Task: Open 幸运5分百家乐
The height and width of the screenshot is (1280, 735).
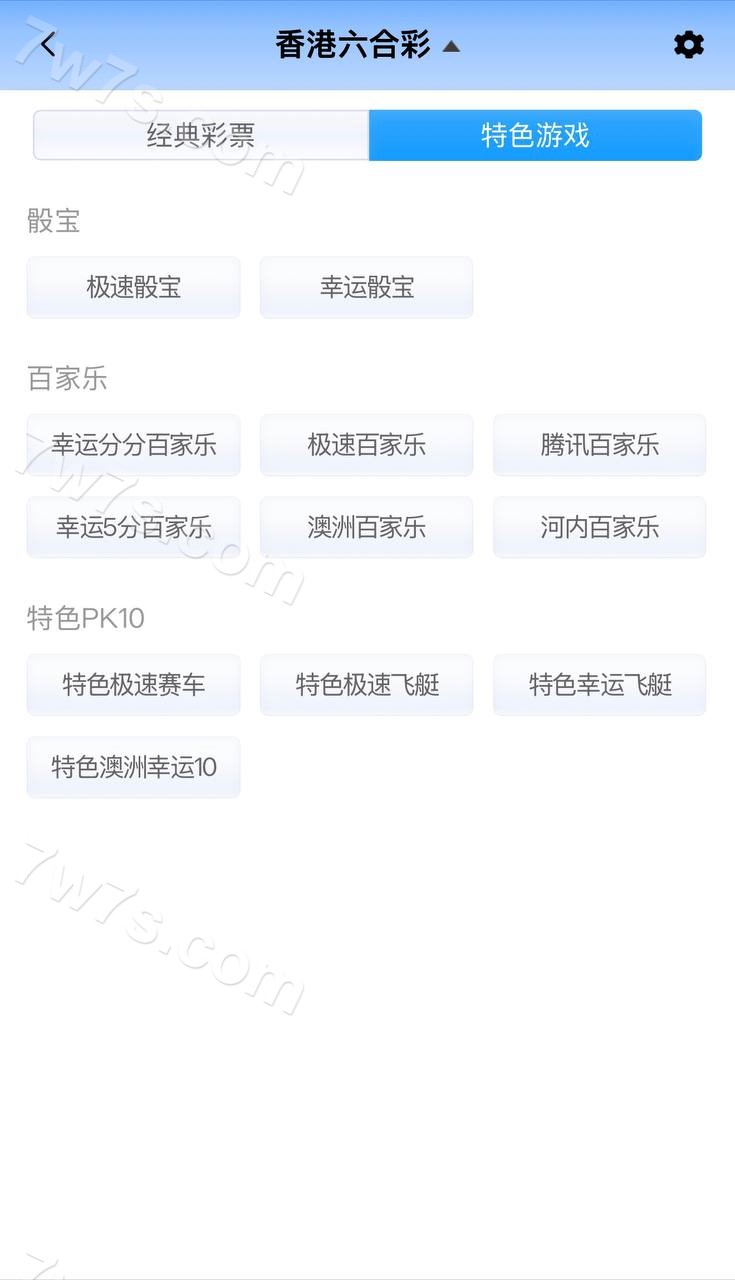Action: 133,527
